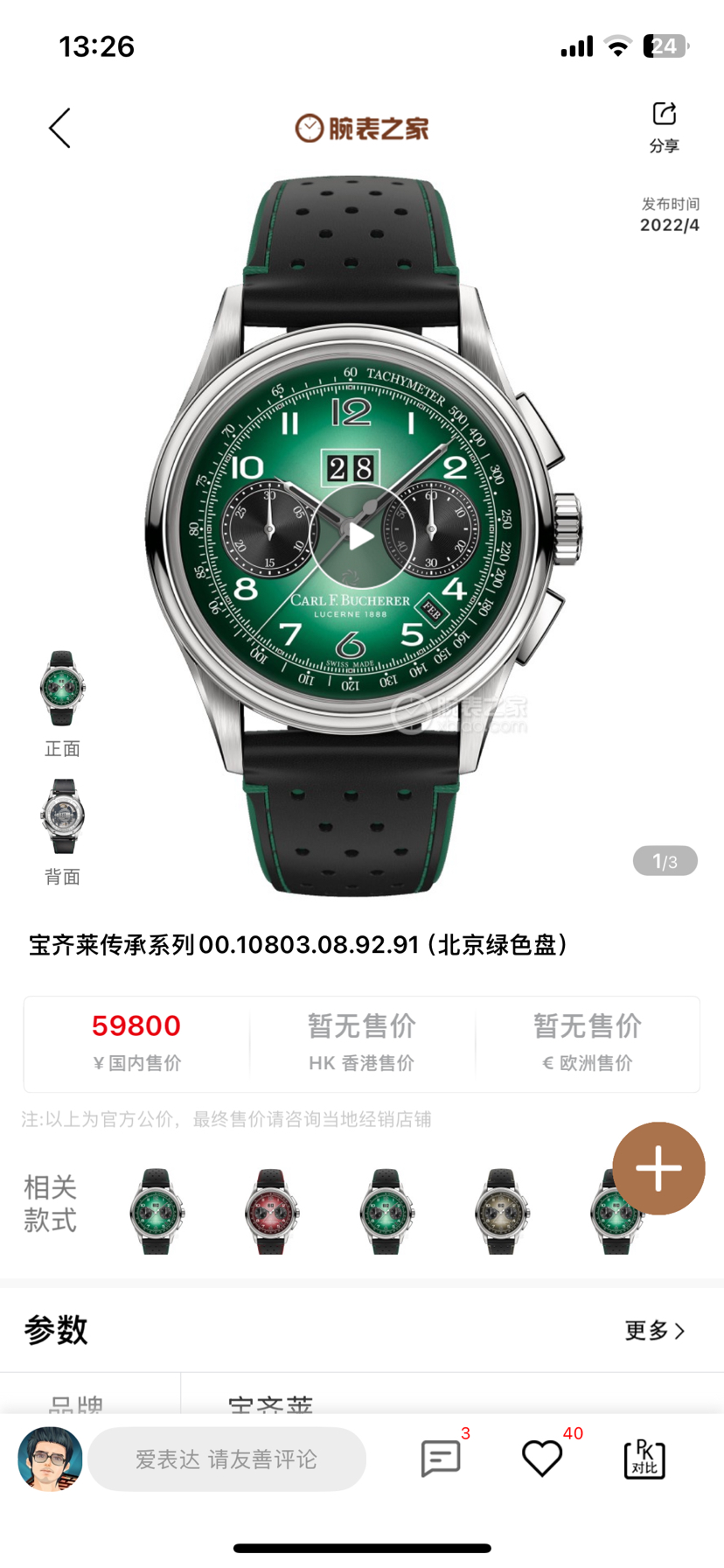The height and width of the screenshot is (1568, 724).
Task: View the 背面 back thumbnail
Action: pyautogui.click(x=62, y=817)
